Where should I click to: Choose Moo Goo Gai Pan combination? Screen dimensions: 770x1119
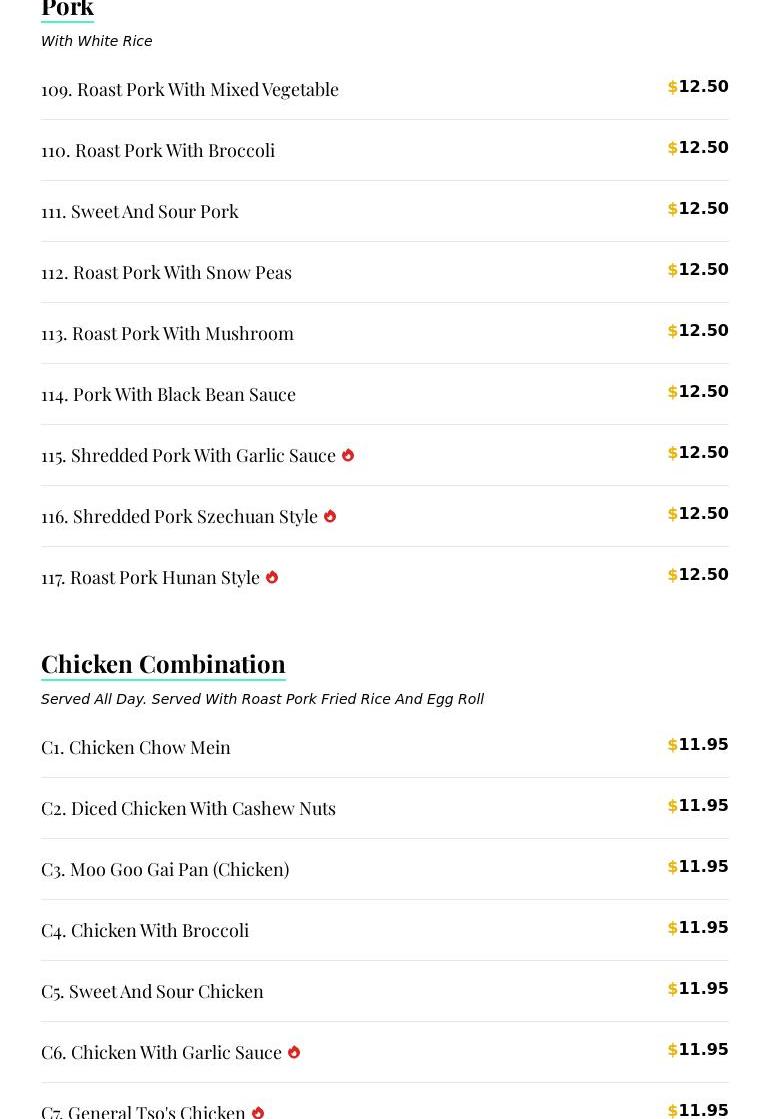[165, 869]
